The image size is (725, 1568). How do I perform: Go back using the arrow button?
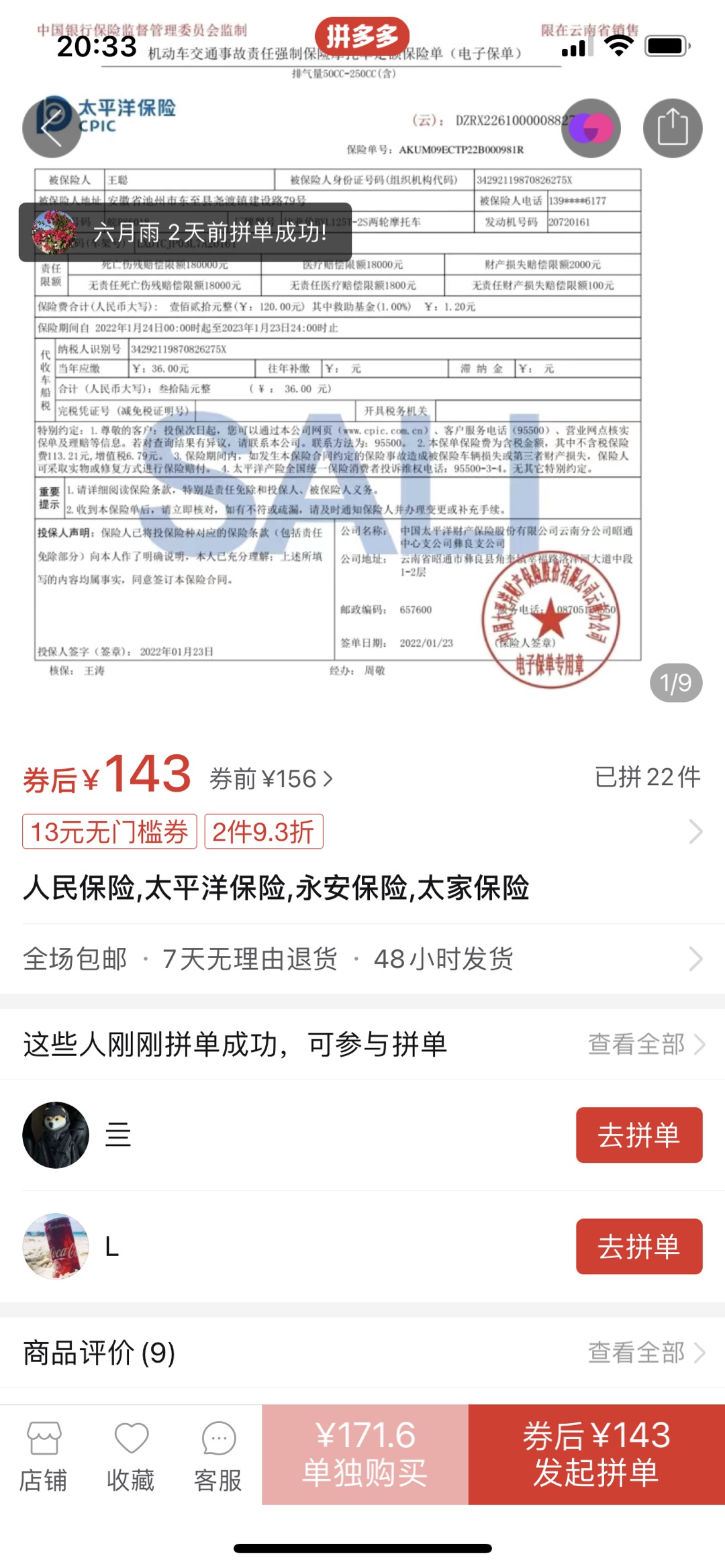pos(52,127)
